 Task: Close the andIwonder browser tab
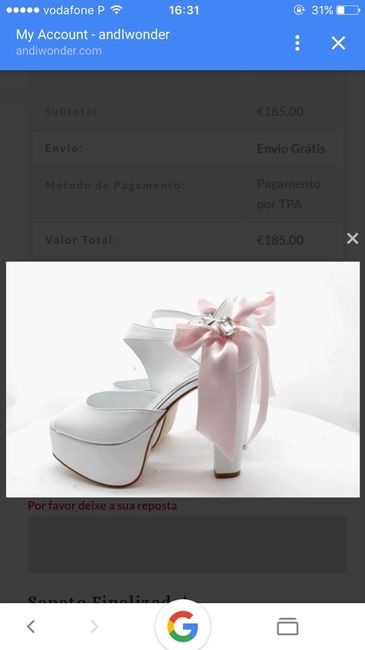[x=338, y=43]
